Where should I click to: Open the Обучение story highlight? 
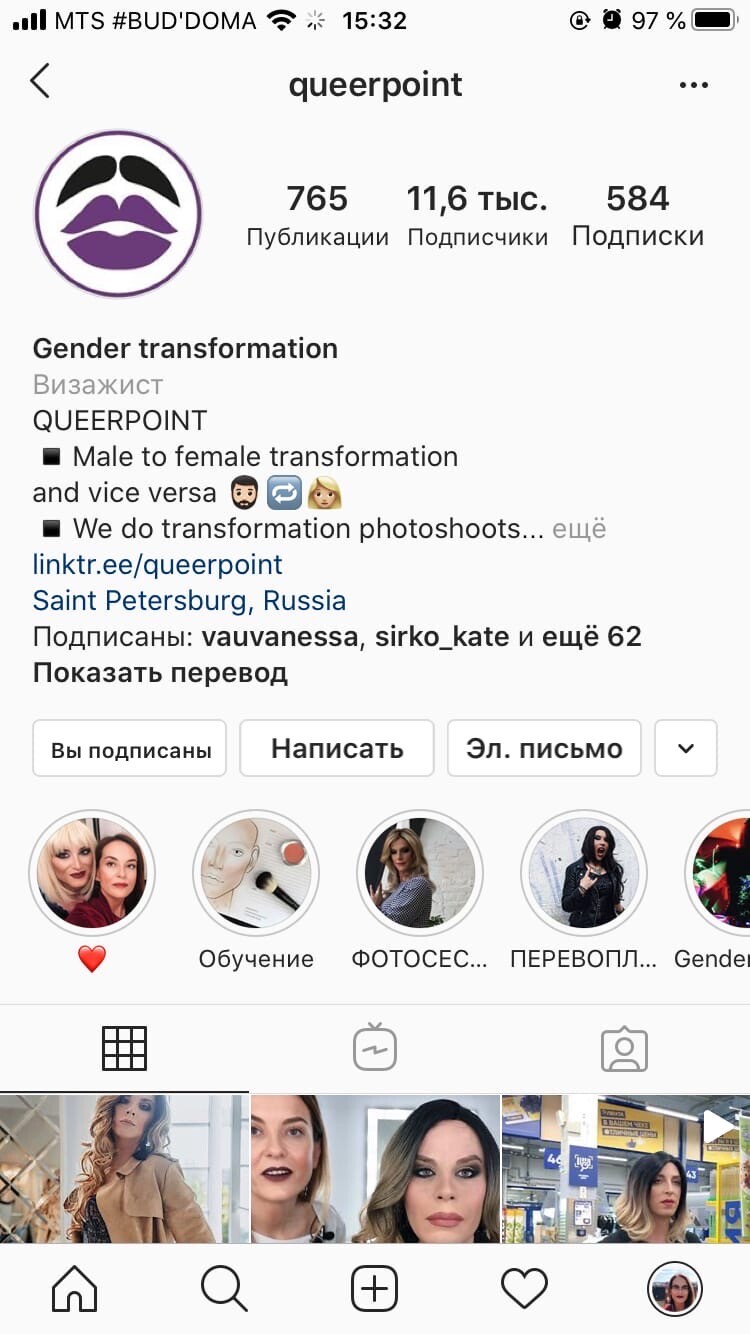pos(256,873)
